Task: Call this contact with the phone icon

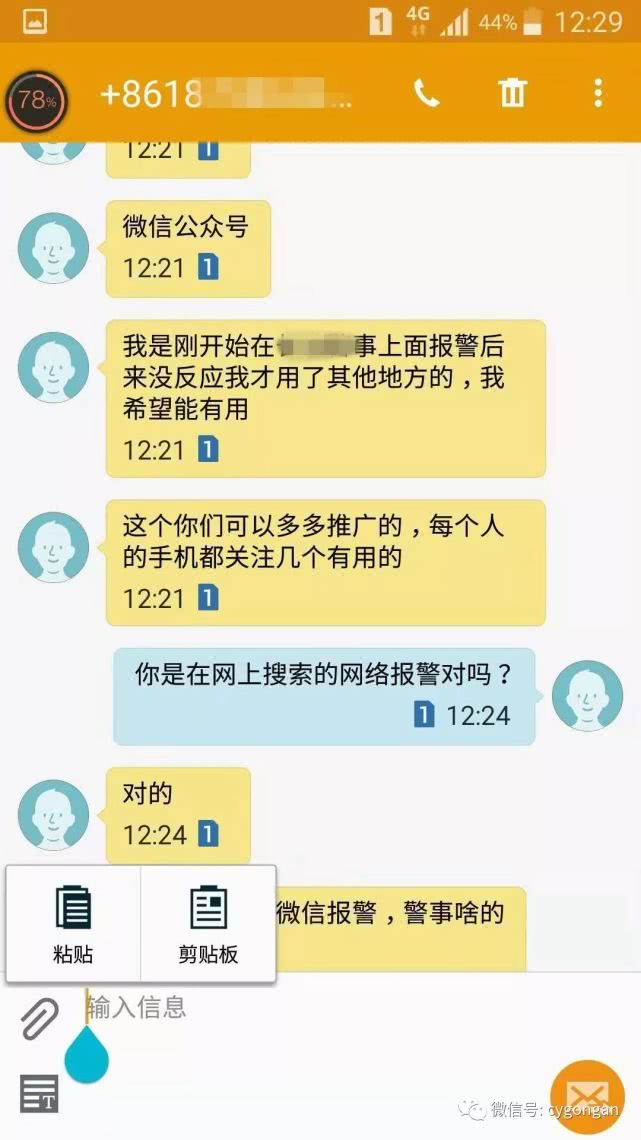Action: tap(427, 93)
